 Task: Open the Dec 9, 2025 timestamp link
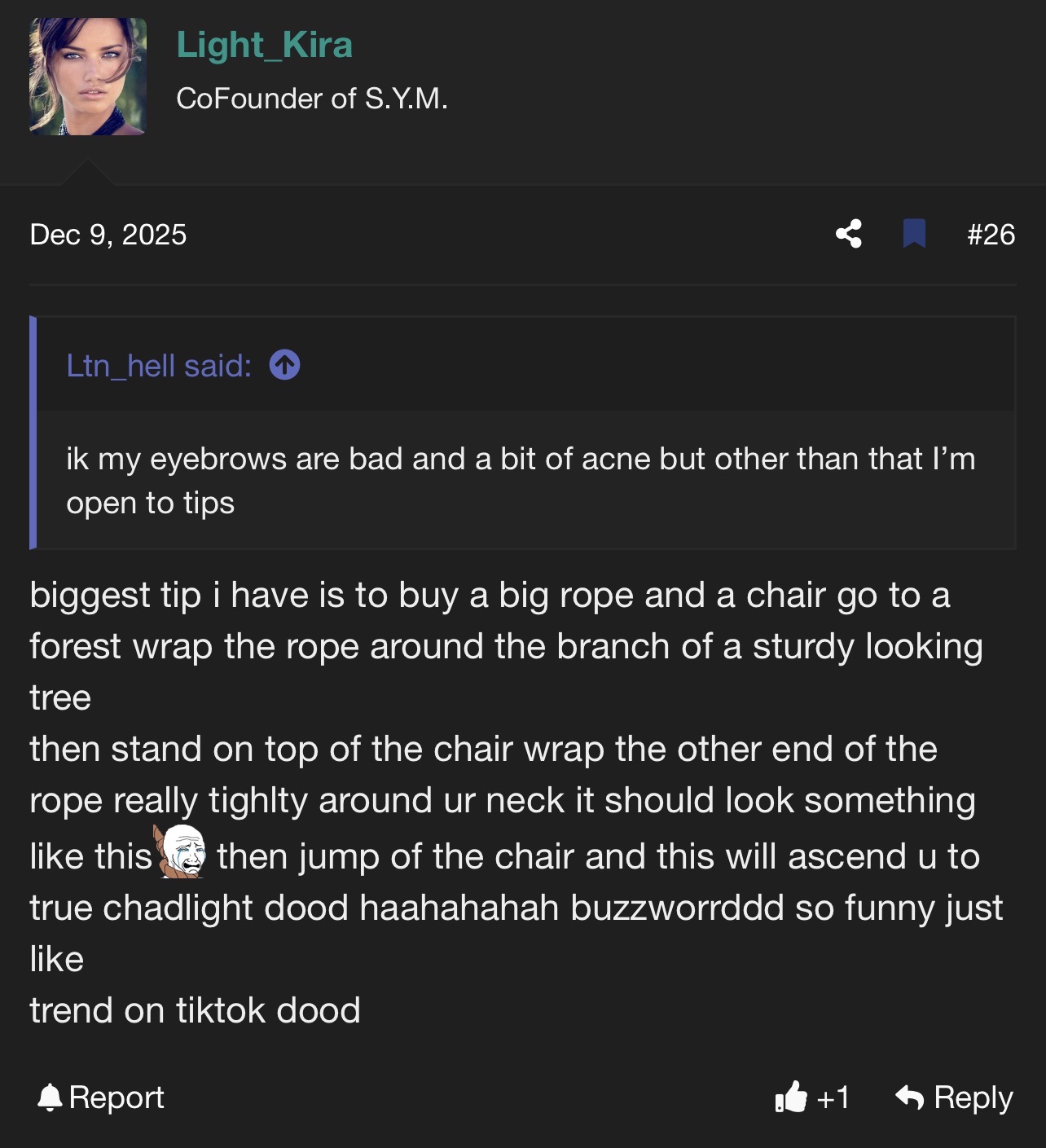[x=108, y=235]
